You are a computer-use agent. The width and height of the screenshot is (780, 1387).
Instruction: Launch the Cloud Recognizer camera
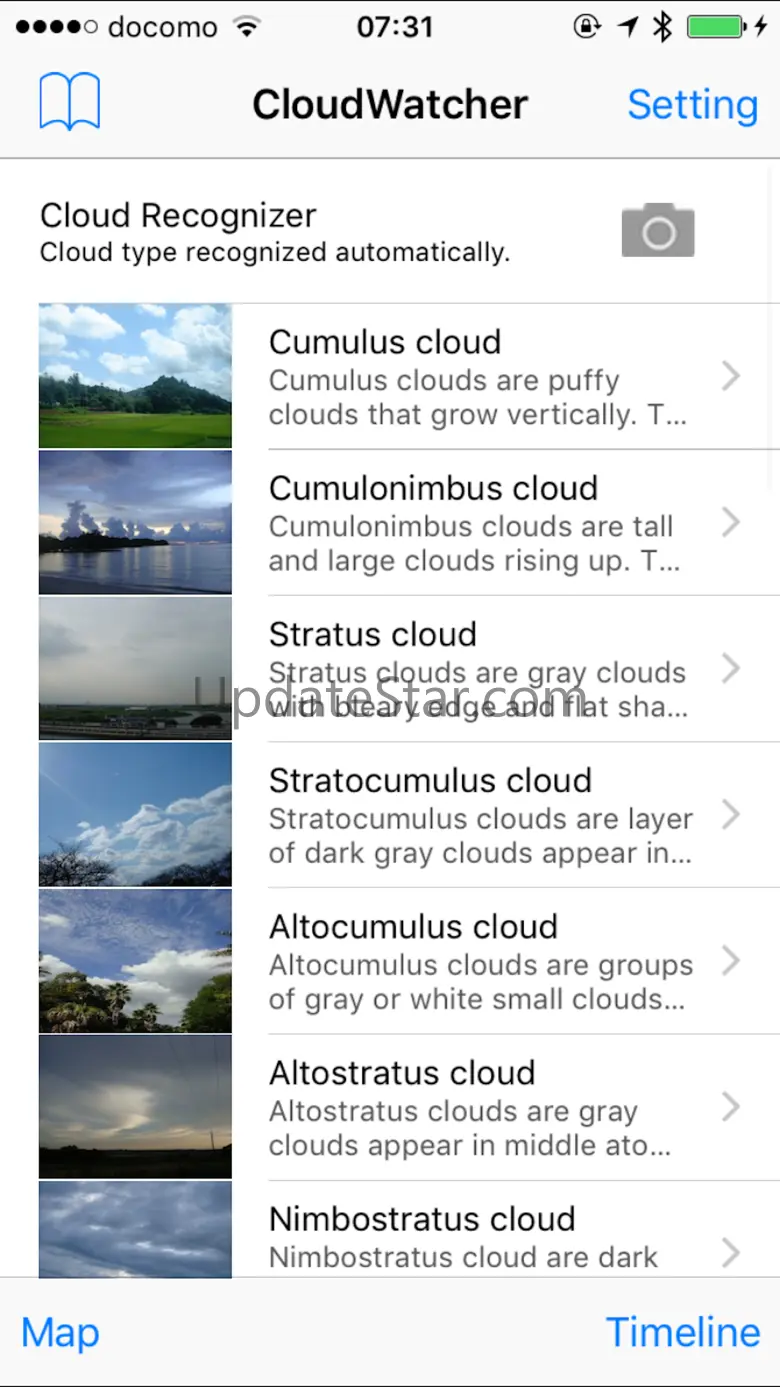click(657, 230)
